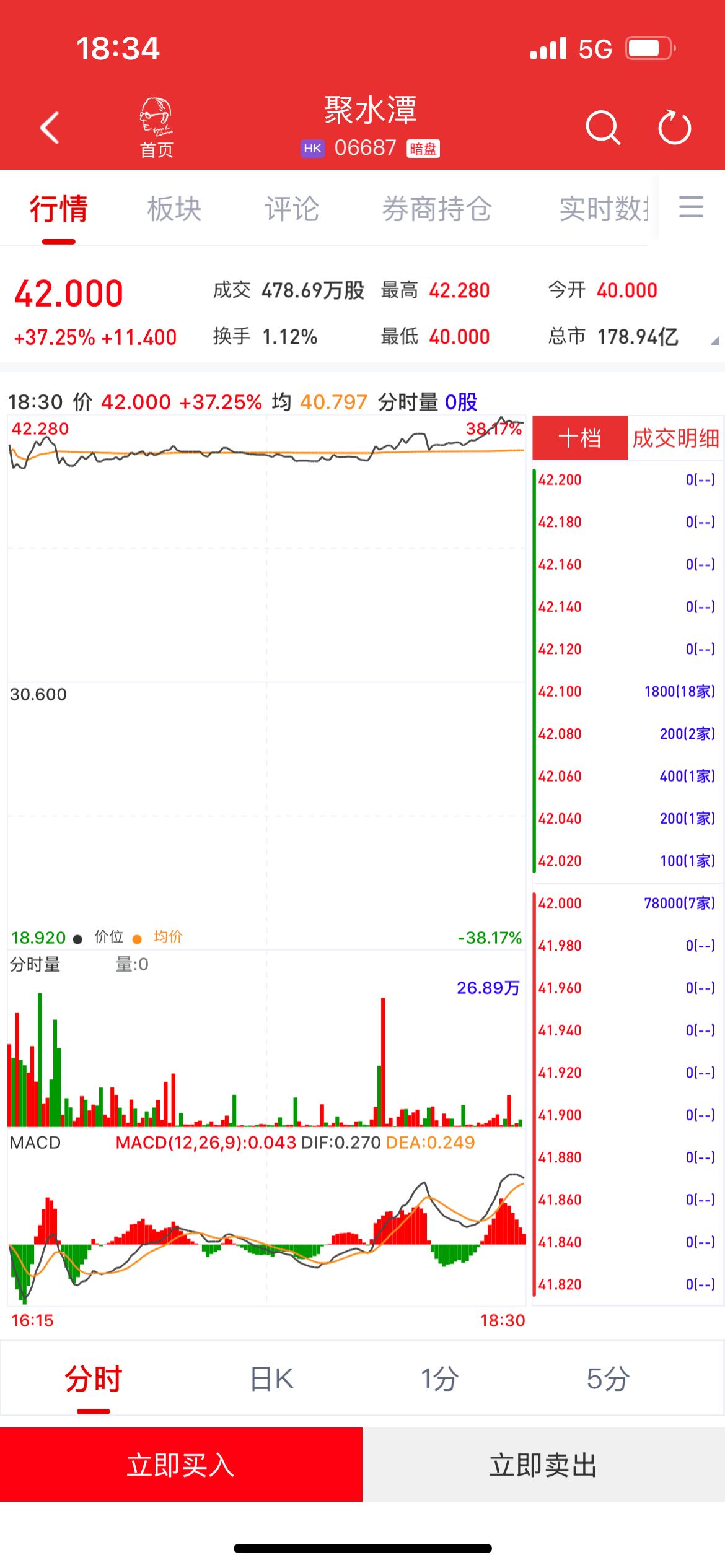Switch to the 板块 tab
This screenshot has width=725, height=1568.
pyautogui.click(x=174, y=209)
